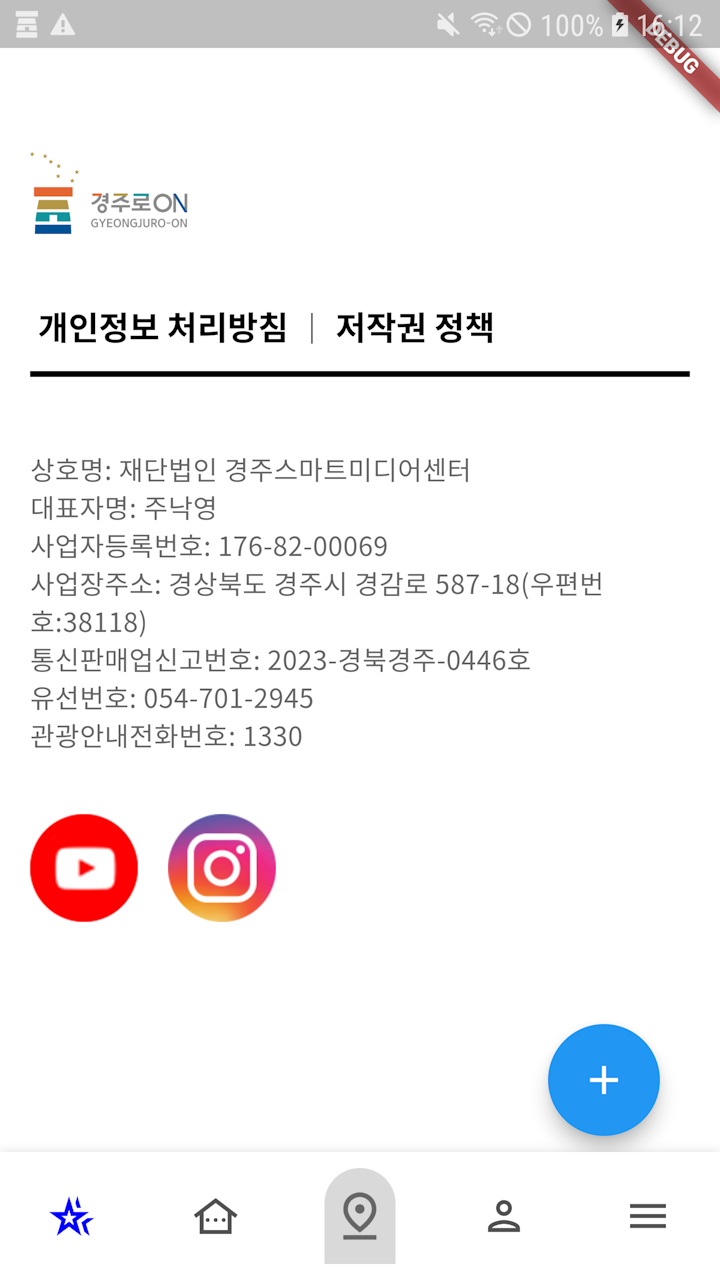Open the Instagram profile icon

(x=222, y=868)
